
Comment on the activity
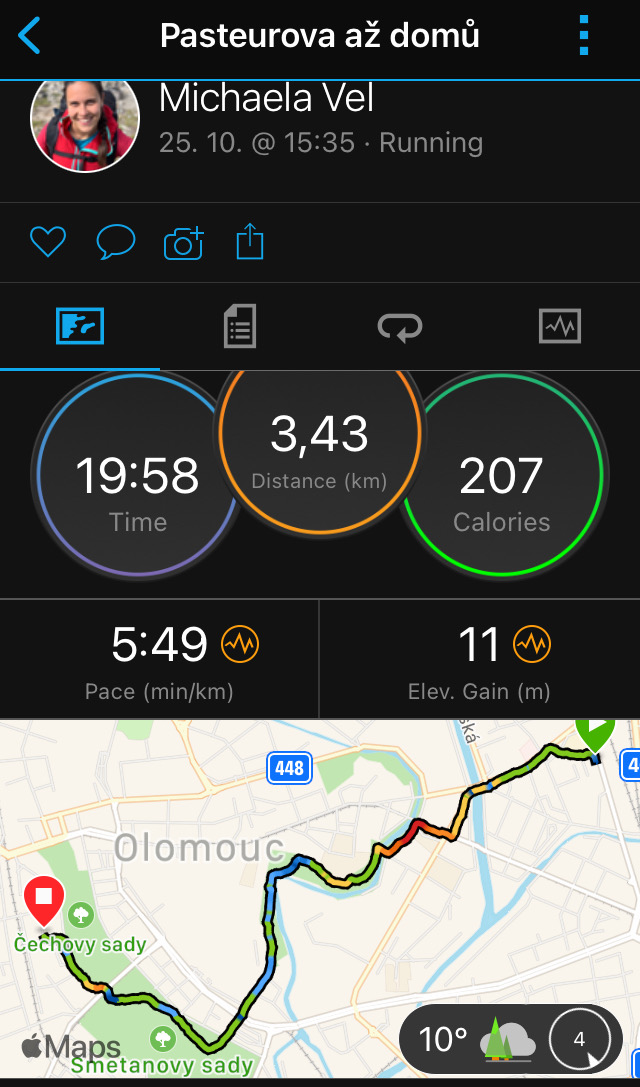[116, 243]
